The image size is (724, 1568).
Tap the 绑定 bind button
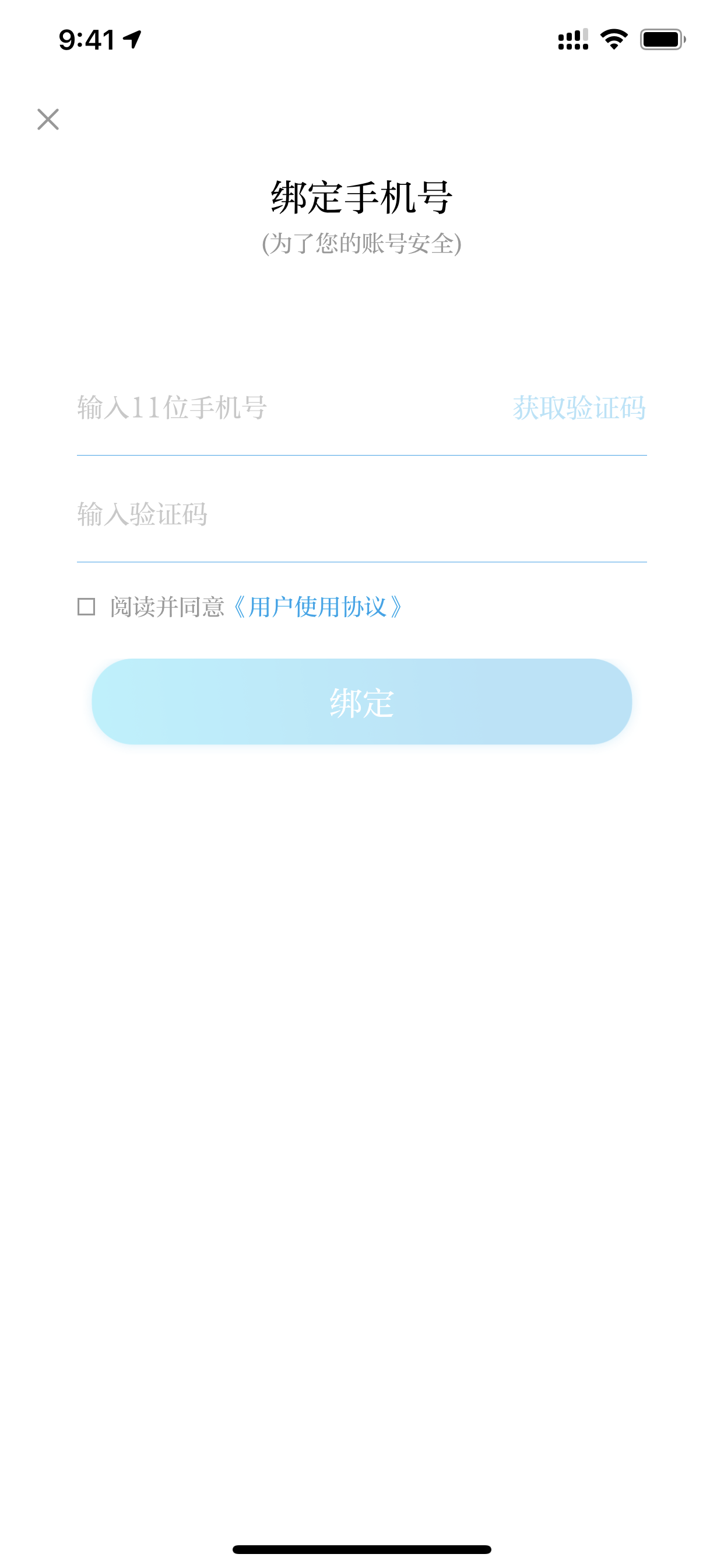pos(361,702)
